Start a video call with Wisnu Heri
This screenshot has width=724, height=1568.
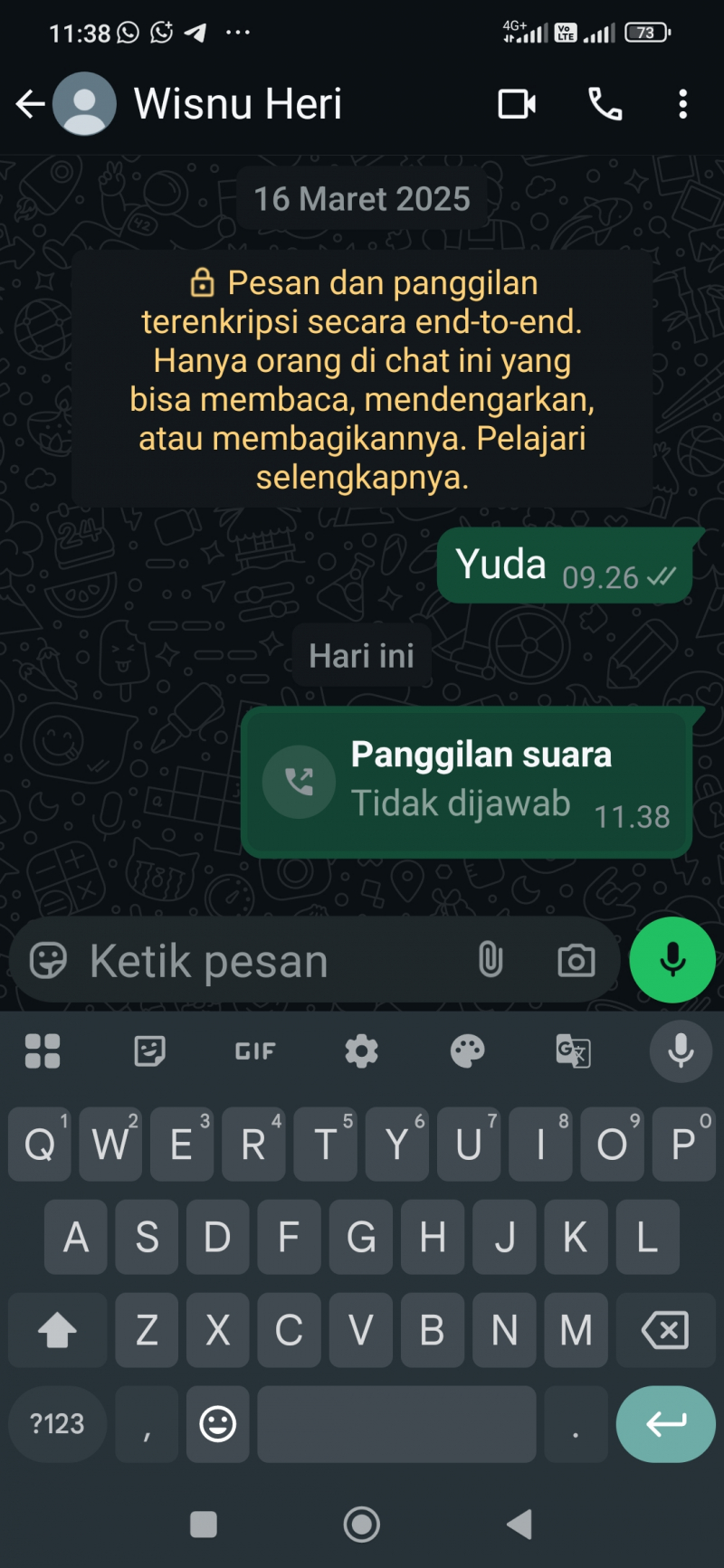click(x=517, y=104)
